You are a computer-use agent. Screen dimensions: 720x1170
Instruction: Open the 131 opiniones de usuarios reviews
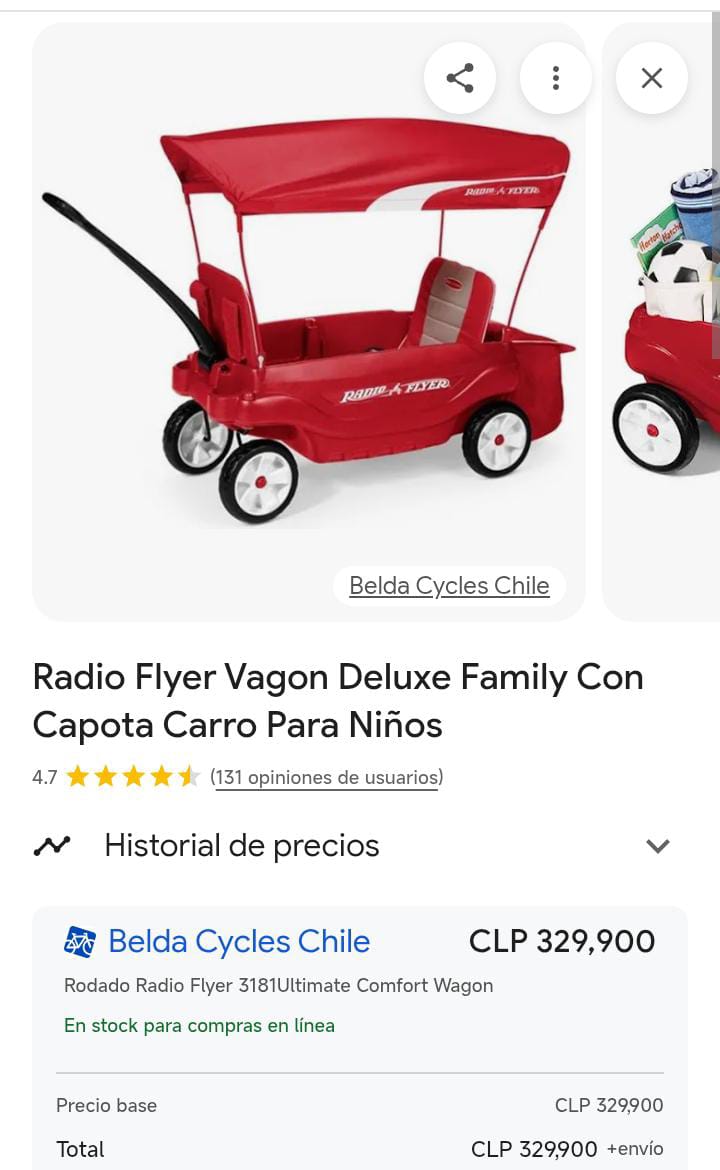tap(327, 777)
